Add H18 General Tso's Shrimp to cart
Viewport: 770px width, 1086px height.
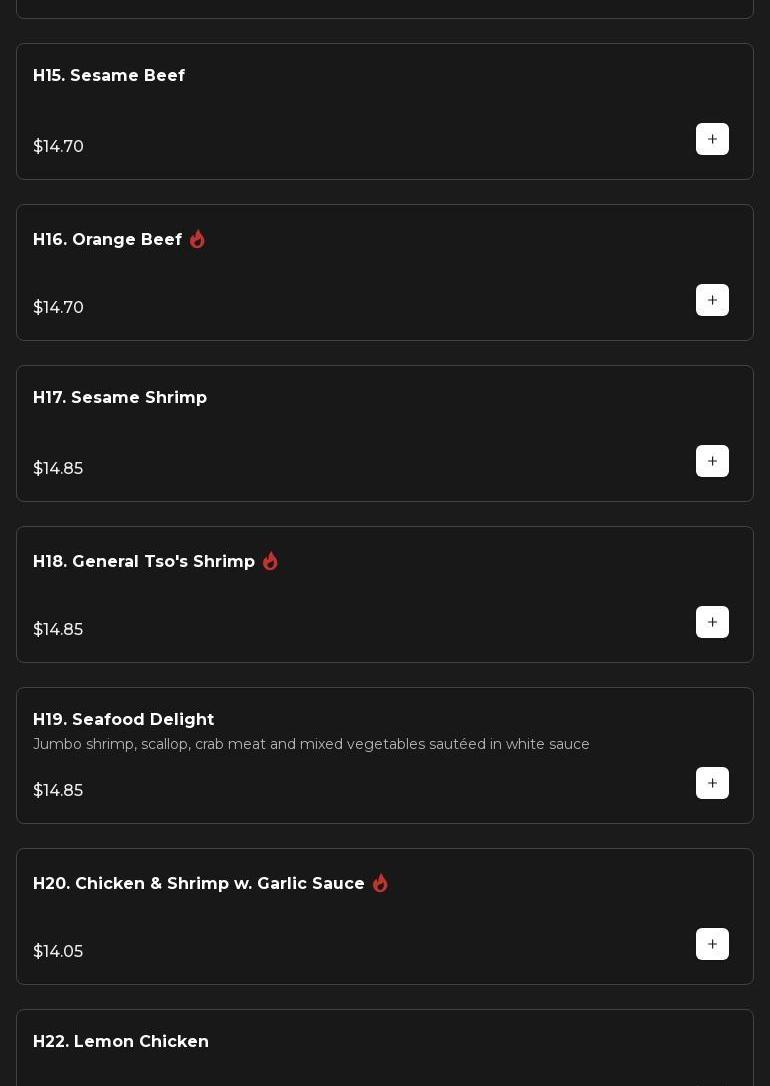(712, 622)
